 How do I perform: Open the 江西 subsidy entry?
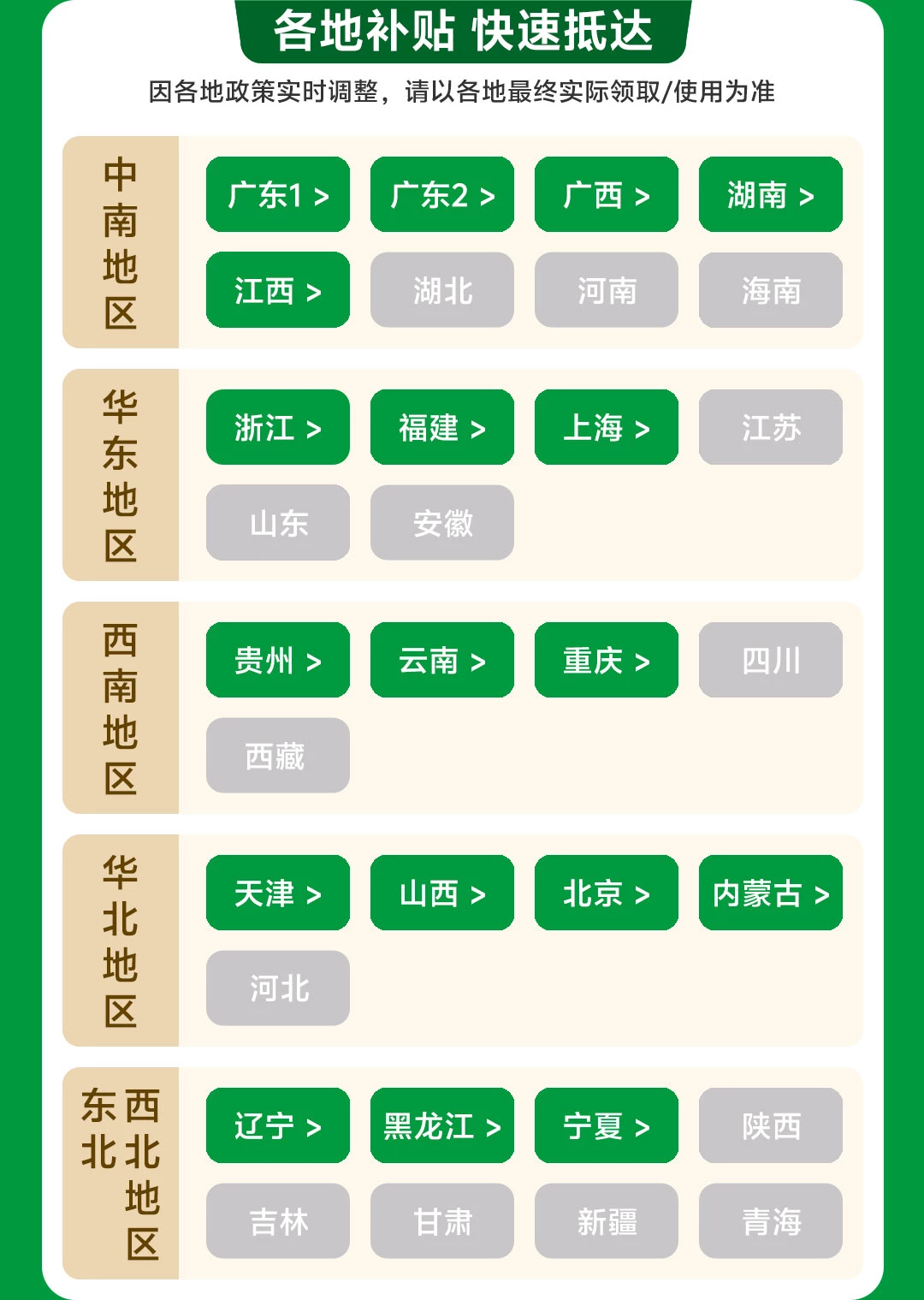click(x=278, y=291)
